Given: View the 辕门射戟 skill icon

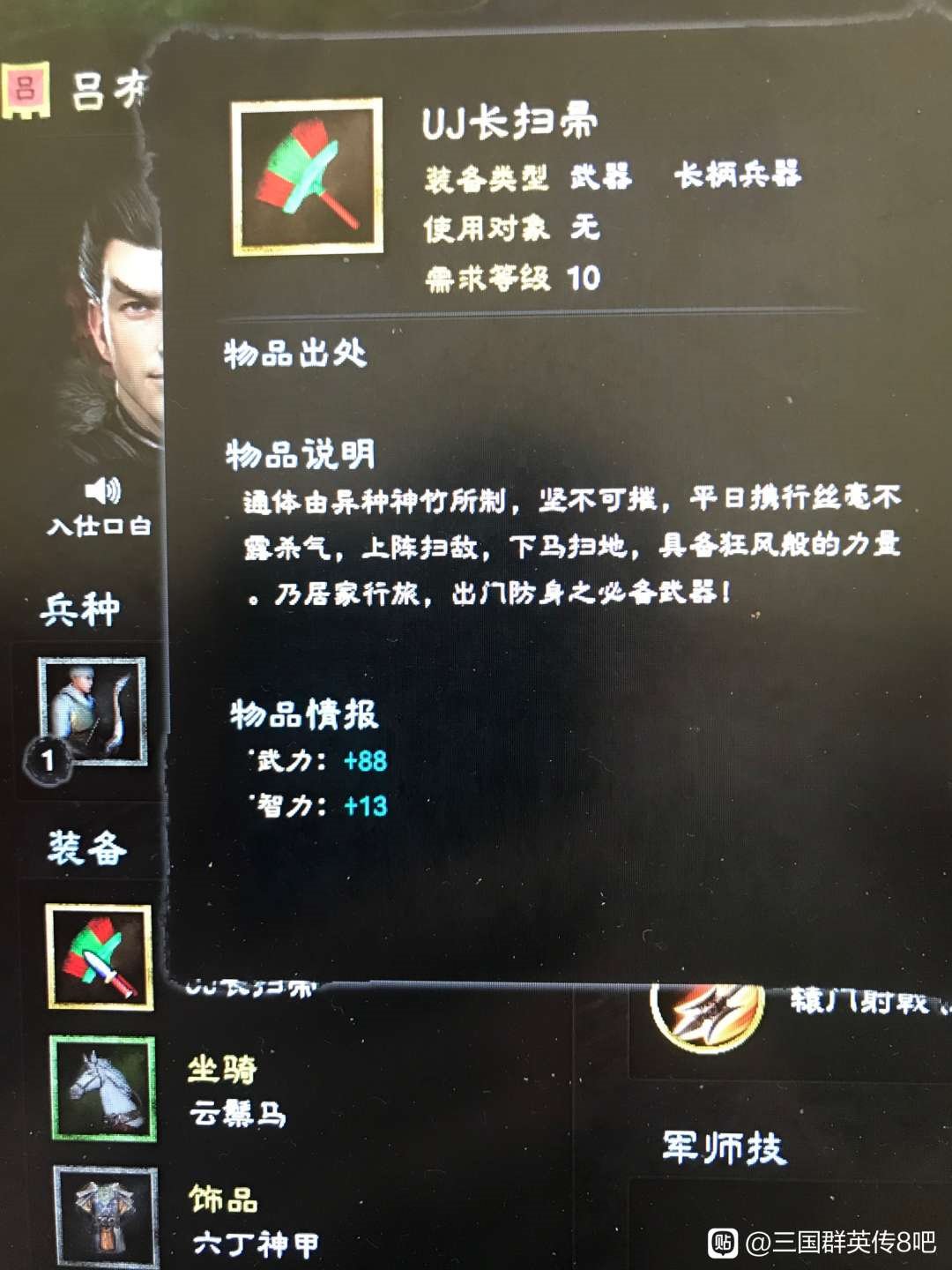Looking at the screenshot, I should (708, 1015).
